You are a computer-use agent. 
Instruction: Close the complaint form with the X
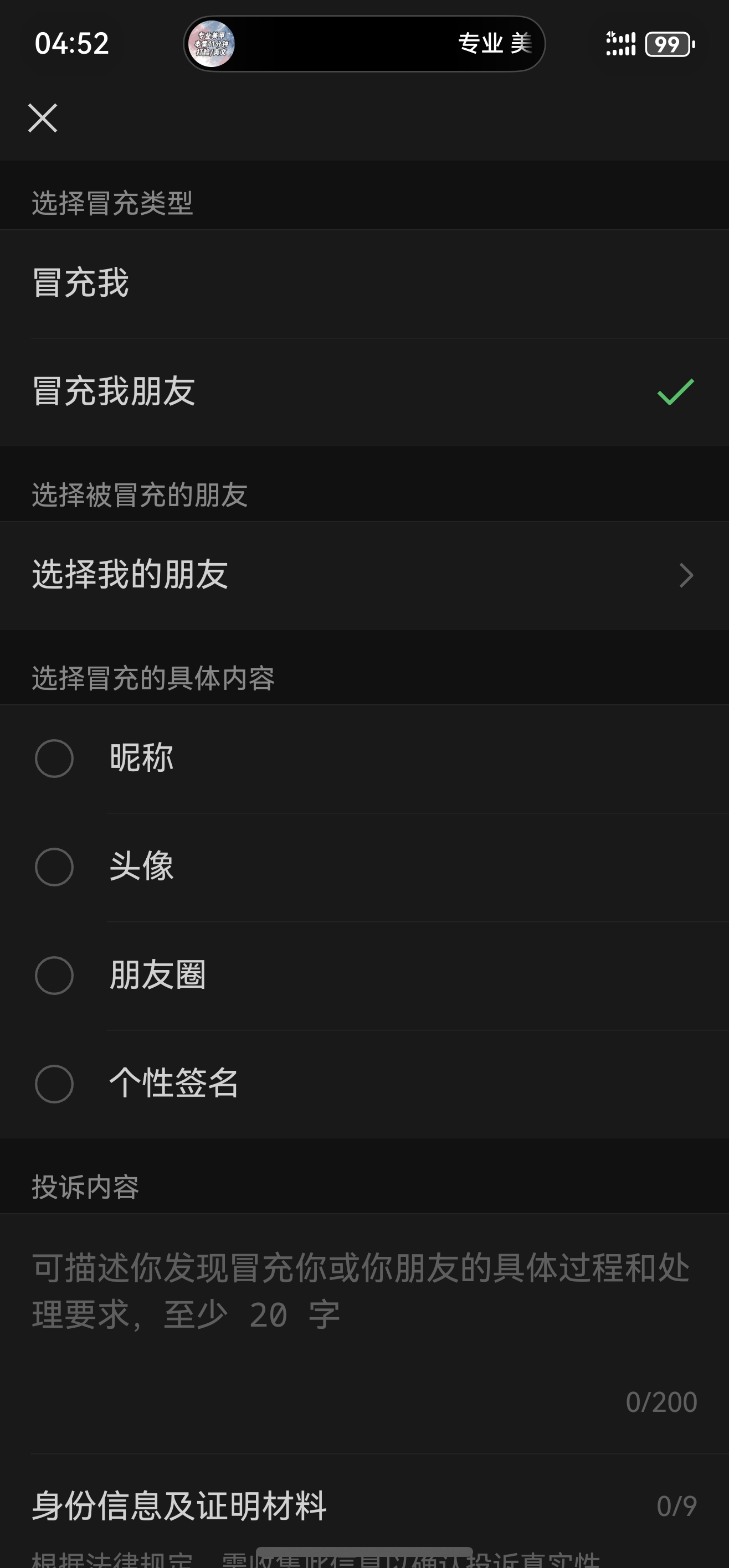43,117
